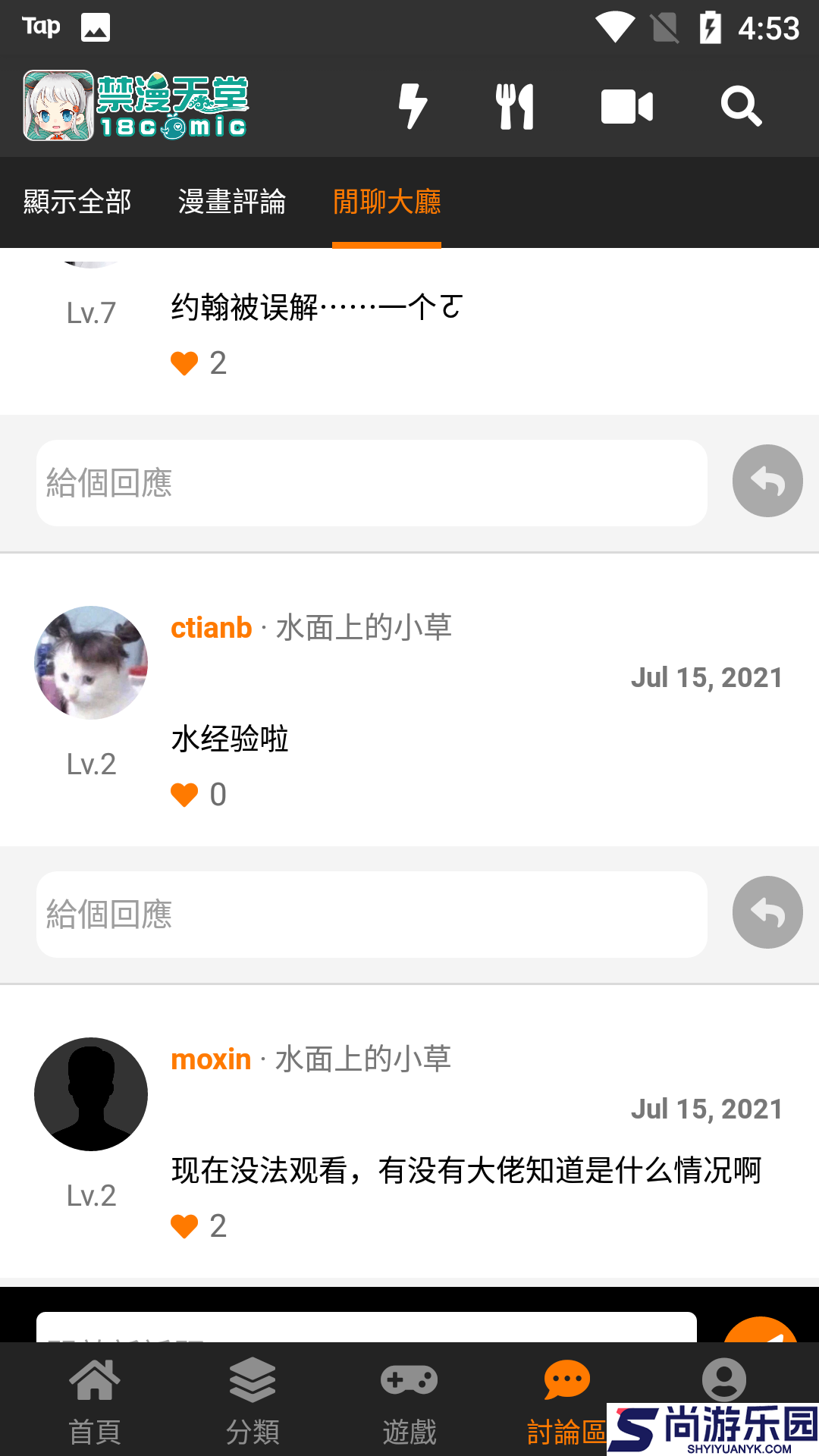Tap the reply arrow beside ctianb's comment box
The height and width of the screenshot is (1456, 819).
767,912
